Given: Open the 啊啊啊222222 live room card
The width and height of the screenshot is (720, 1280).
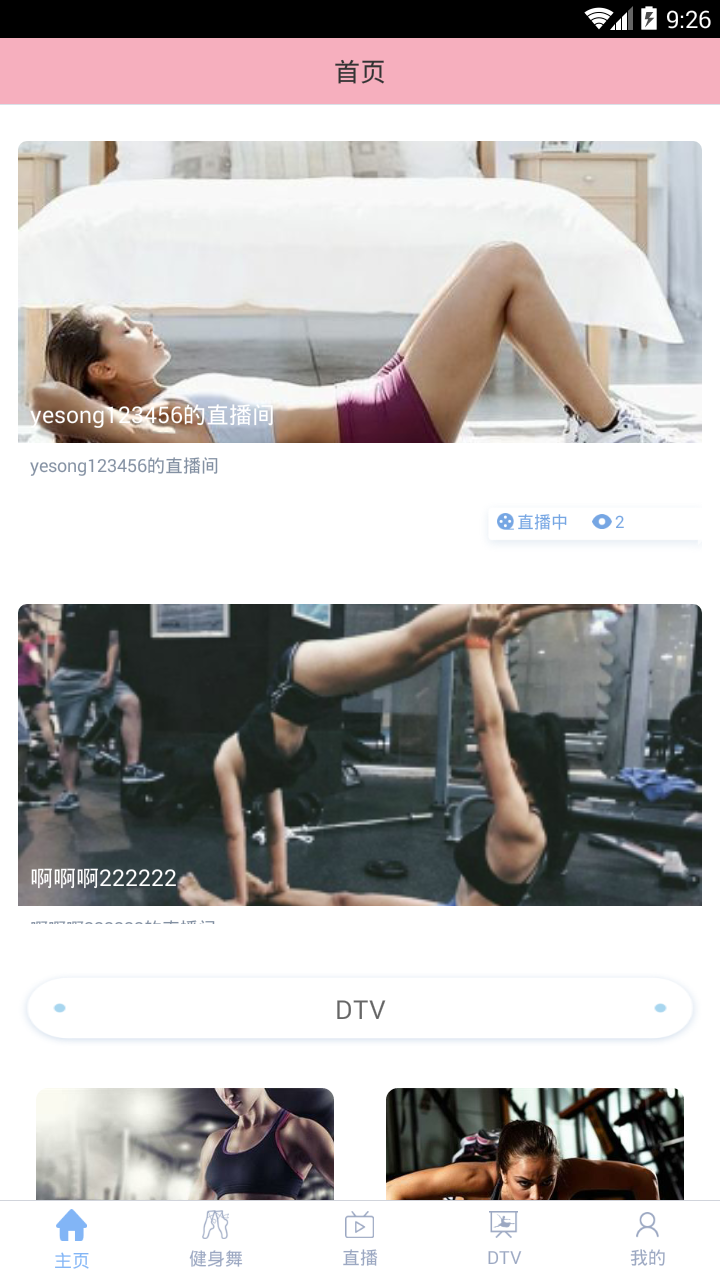Looking at the screenshot, I should point(360,755).
